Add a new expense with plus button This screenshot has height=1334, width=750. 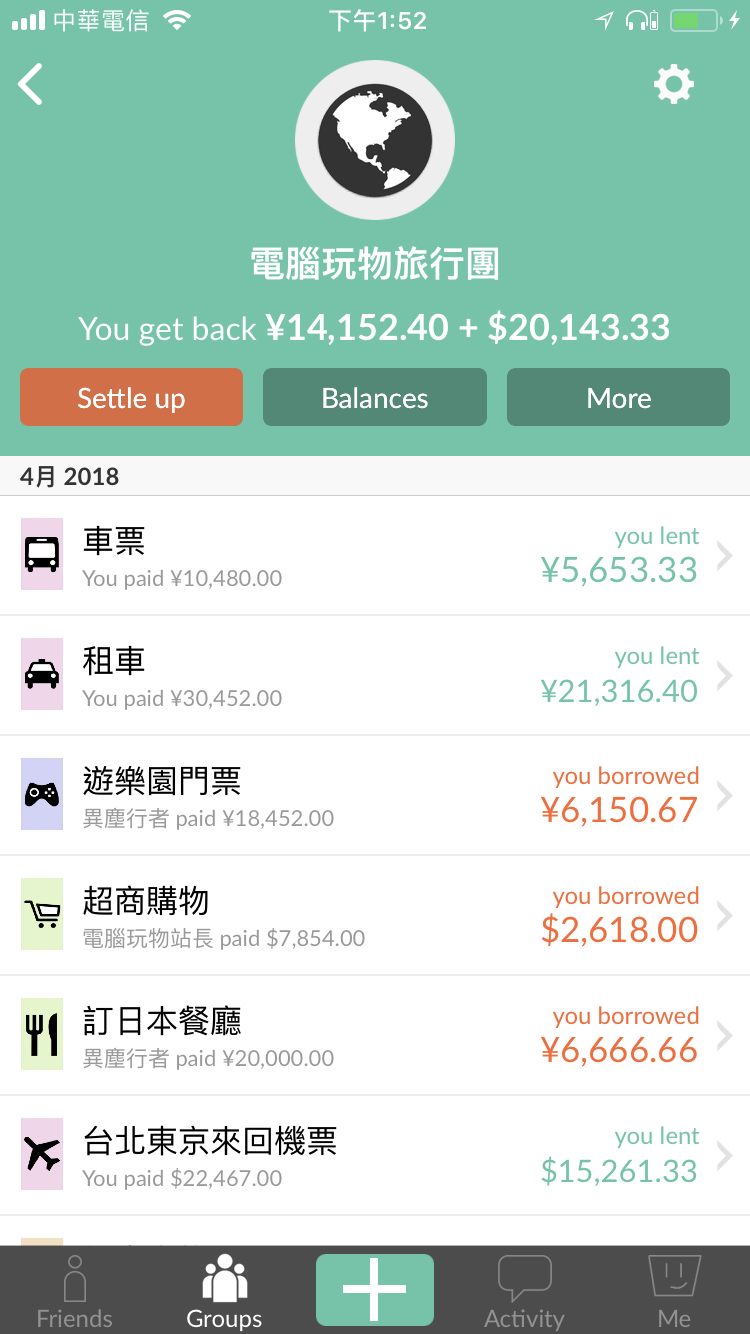point(375,1289)
